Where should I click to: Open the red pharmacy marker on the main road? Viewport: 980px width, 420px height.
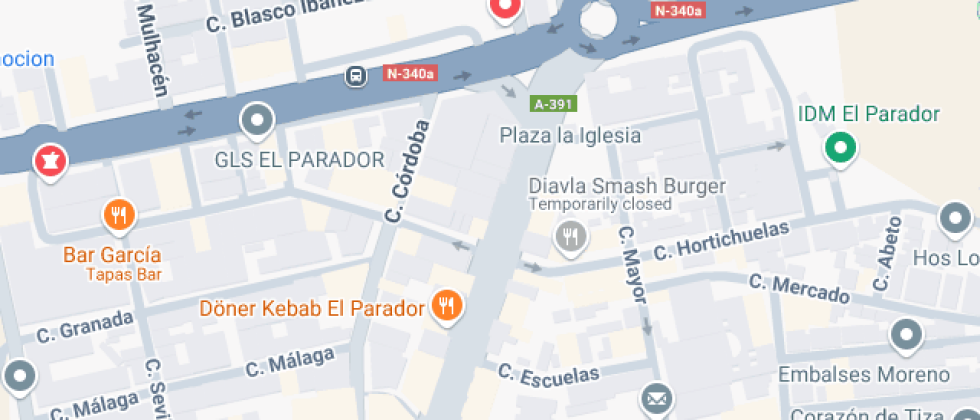click(48, 160)
